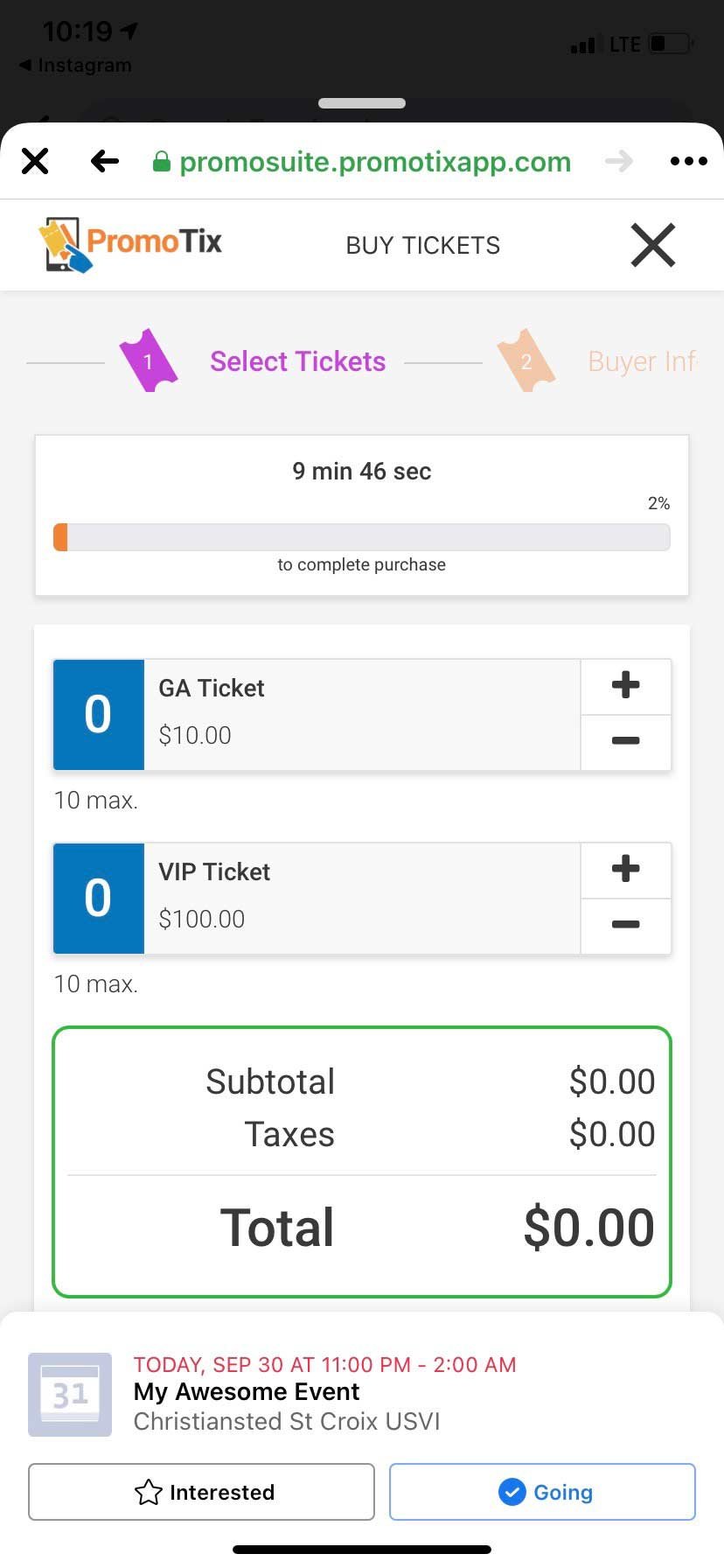Select the purple step 1 ticket icon
This screenshot has height=1568, width=724.
coord(149,360)
